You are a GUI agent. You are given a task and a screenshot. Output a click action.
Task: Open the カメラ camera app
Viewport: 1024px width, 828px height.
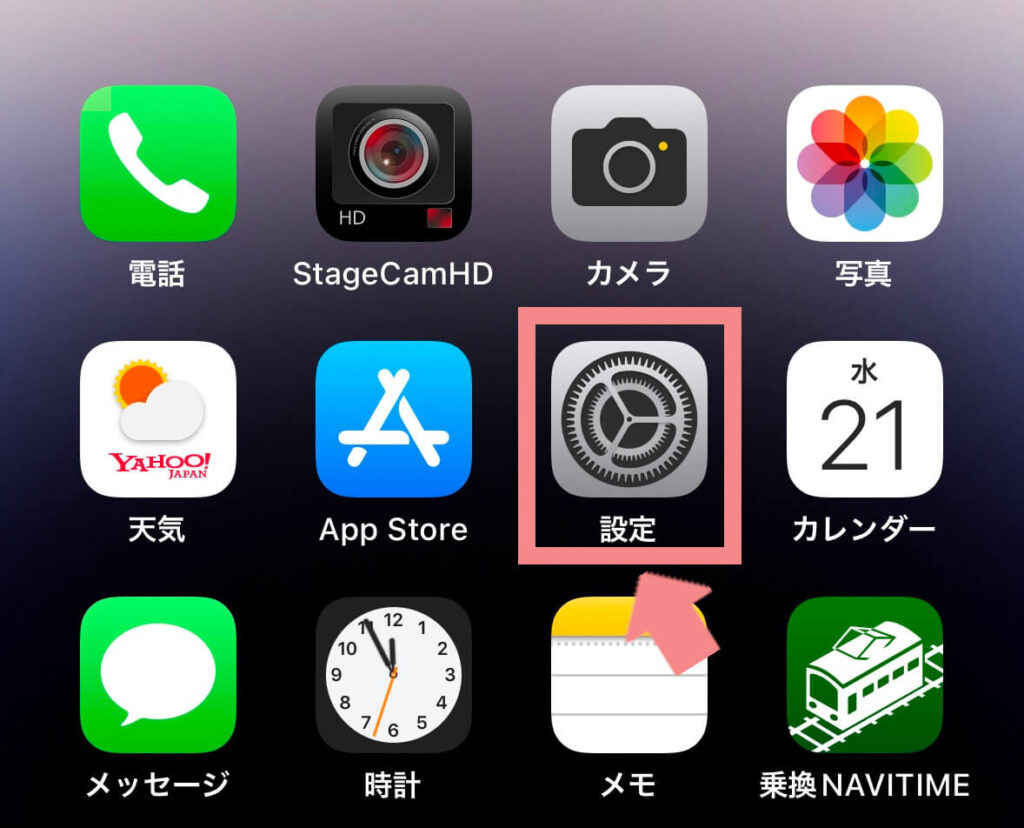(x=629, y=163)
